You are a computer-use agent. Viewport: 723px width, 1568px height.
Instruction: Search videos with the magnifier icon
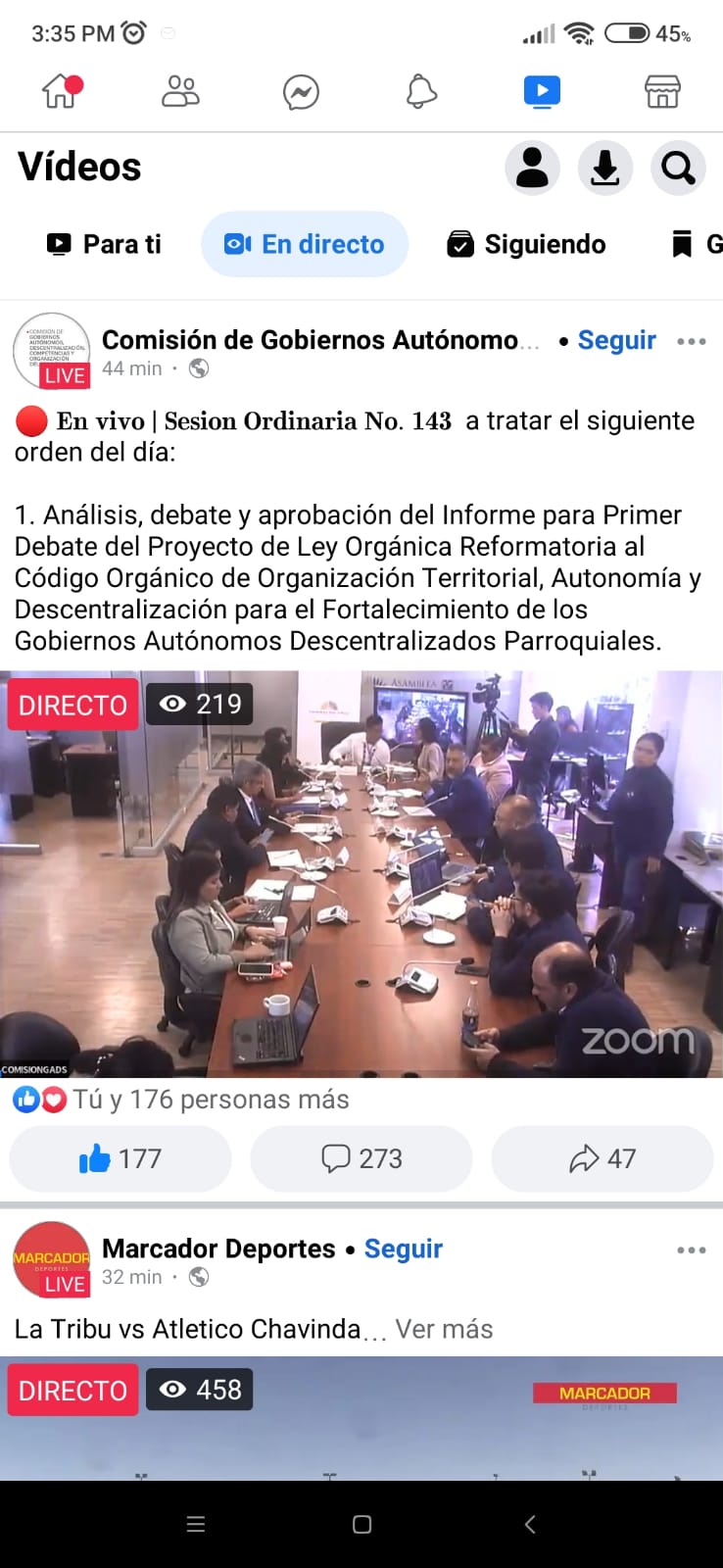pos(678,168)
